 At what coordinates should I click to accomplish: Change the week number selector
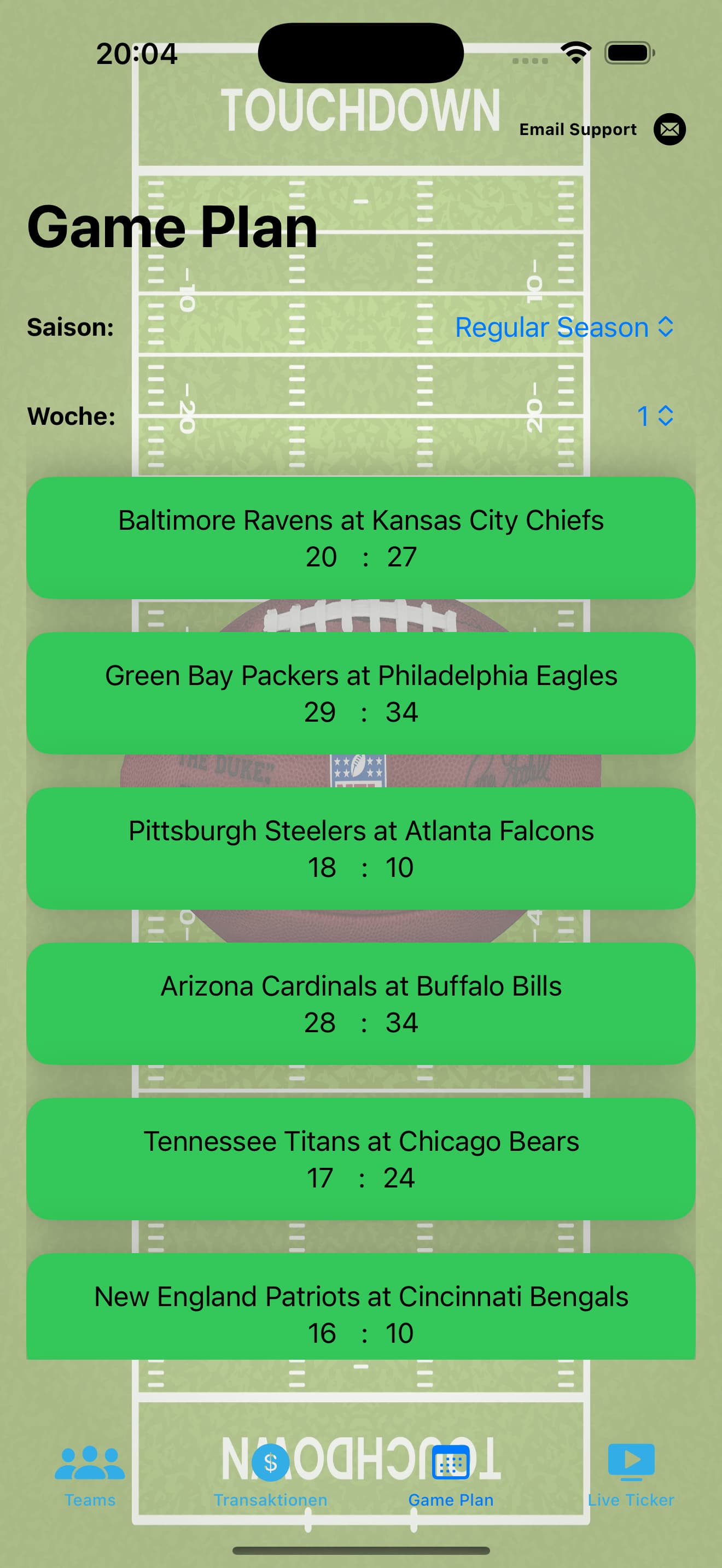tap(654, 417)
